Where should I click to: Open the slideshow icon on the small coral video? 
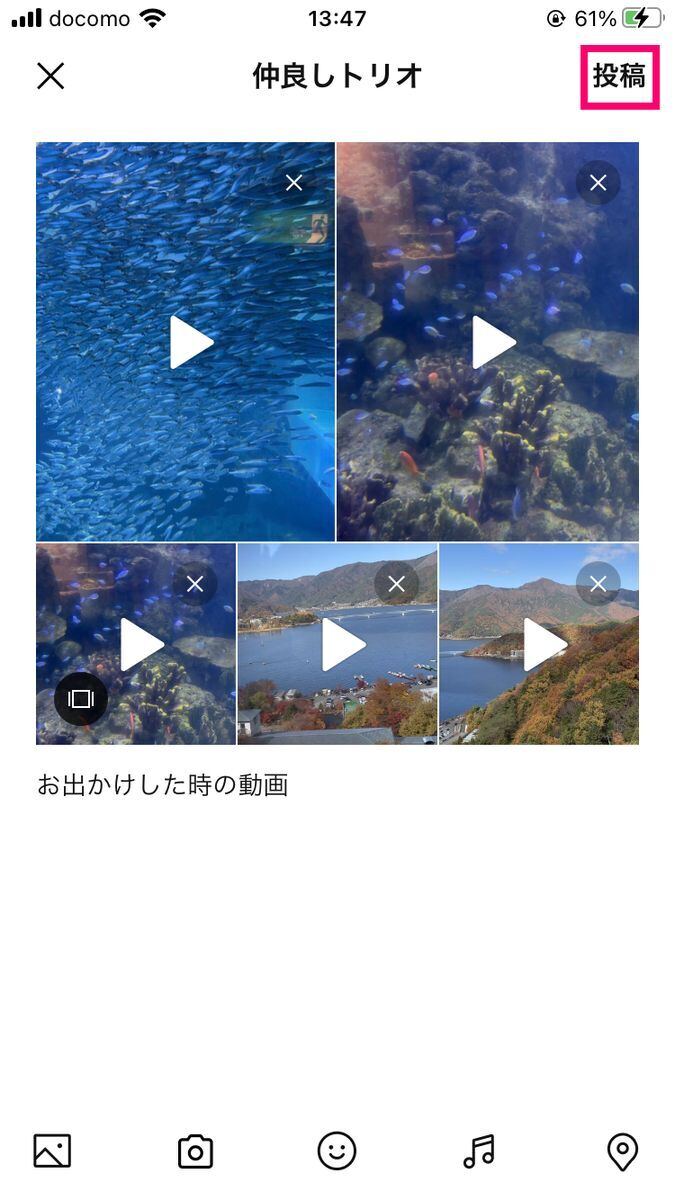click(x=81, y=699)
